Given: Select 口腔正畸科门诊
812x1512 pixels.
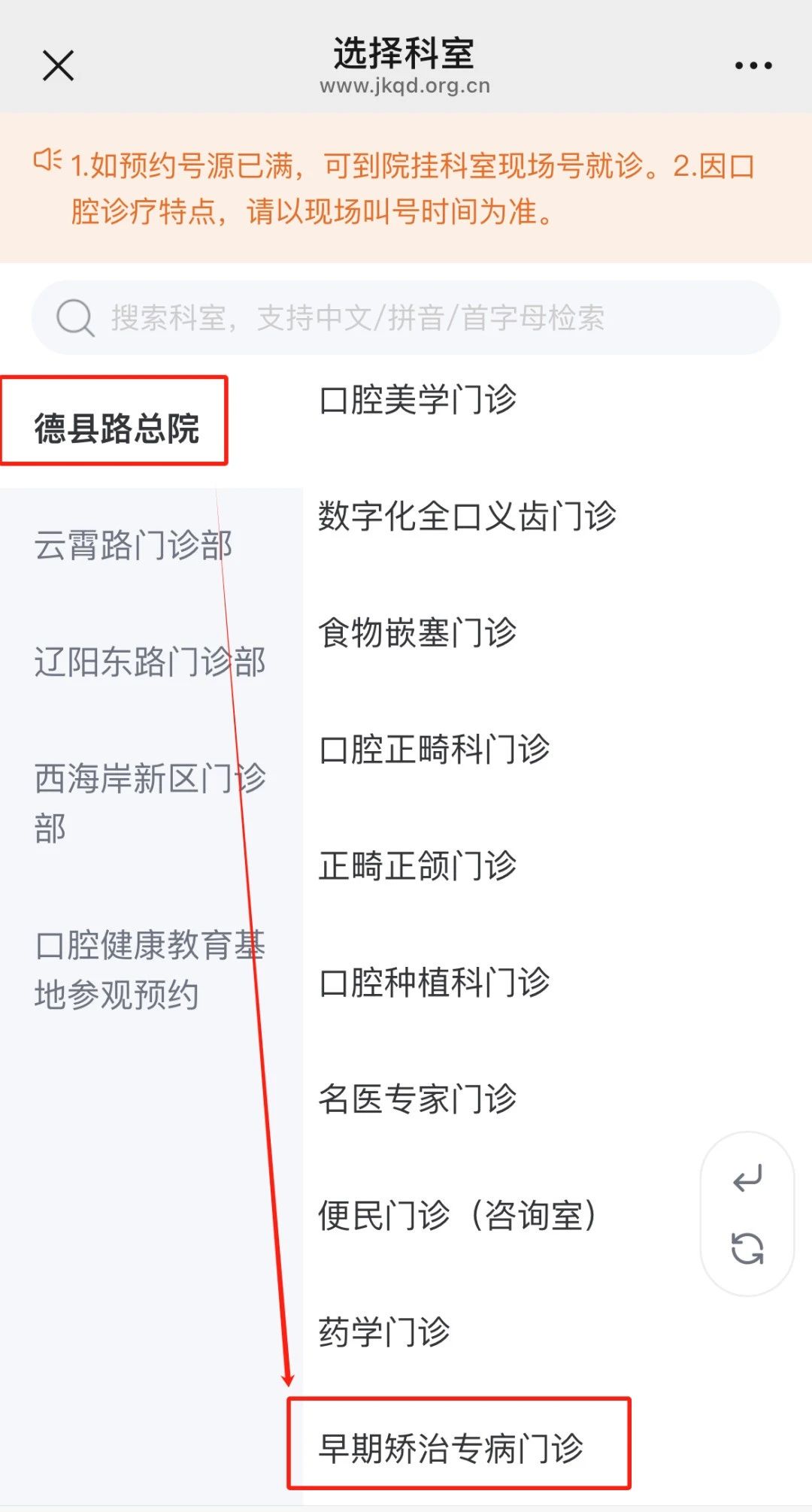Looking at the screenshot, I should [434, 749].
